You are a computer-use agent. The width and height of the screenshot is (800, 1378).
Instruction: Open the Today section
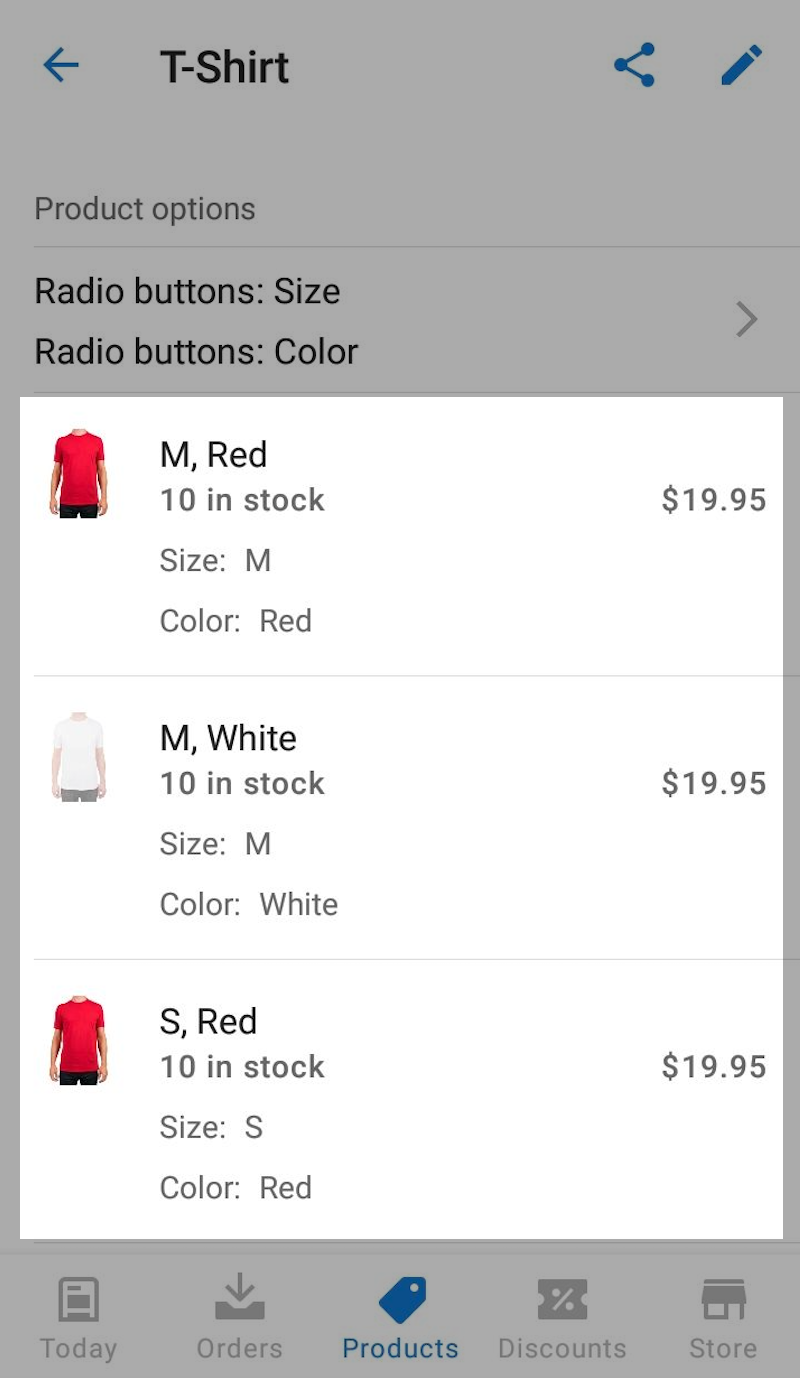pos(78,1318)
